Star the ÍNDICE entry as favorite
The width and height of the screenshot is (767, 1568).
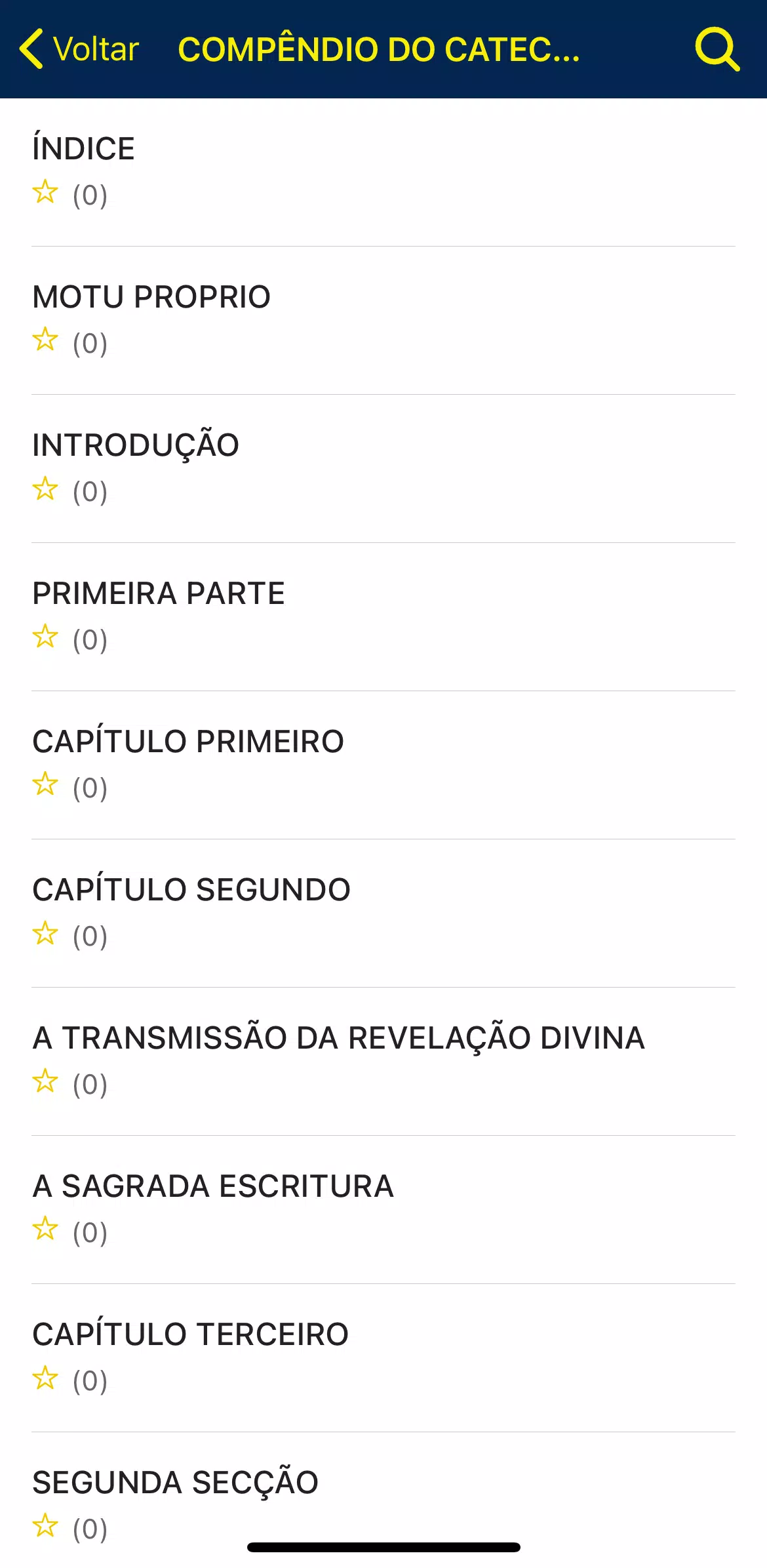tap(45, 191)
